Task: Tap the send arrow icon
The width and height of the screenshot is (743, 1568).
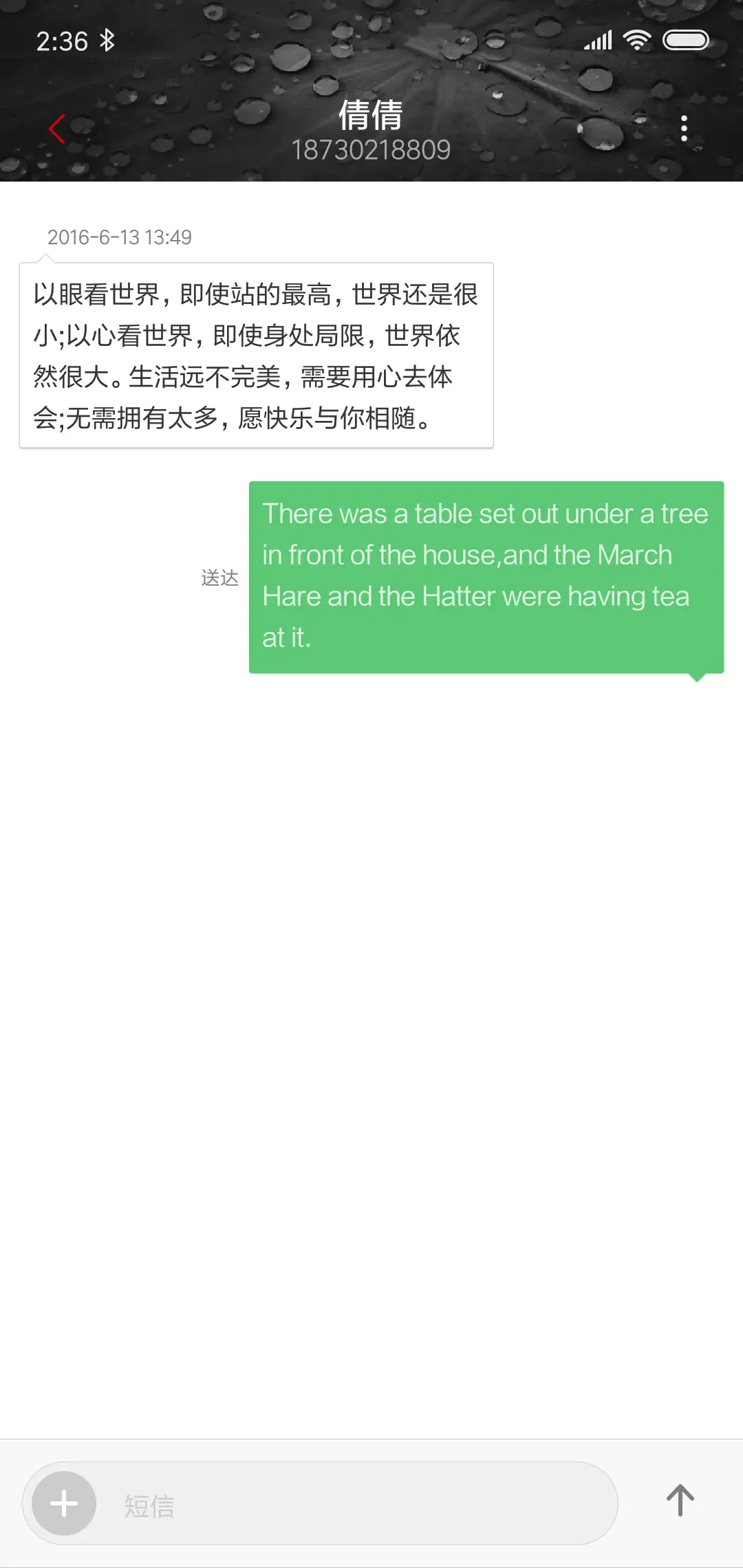Action: tap(680, 1501)
